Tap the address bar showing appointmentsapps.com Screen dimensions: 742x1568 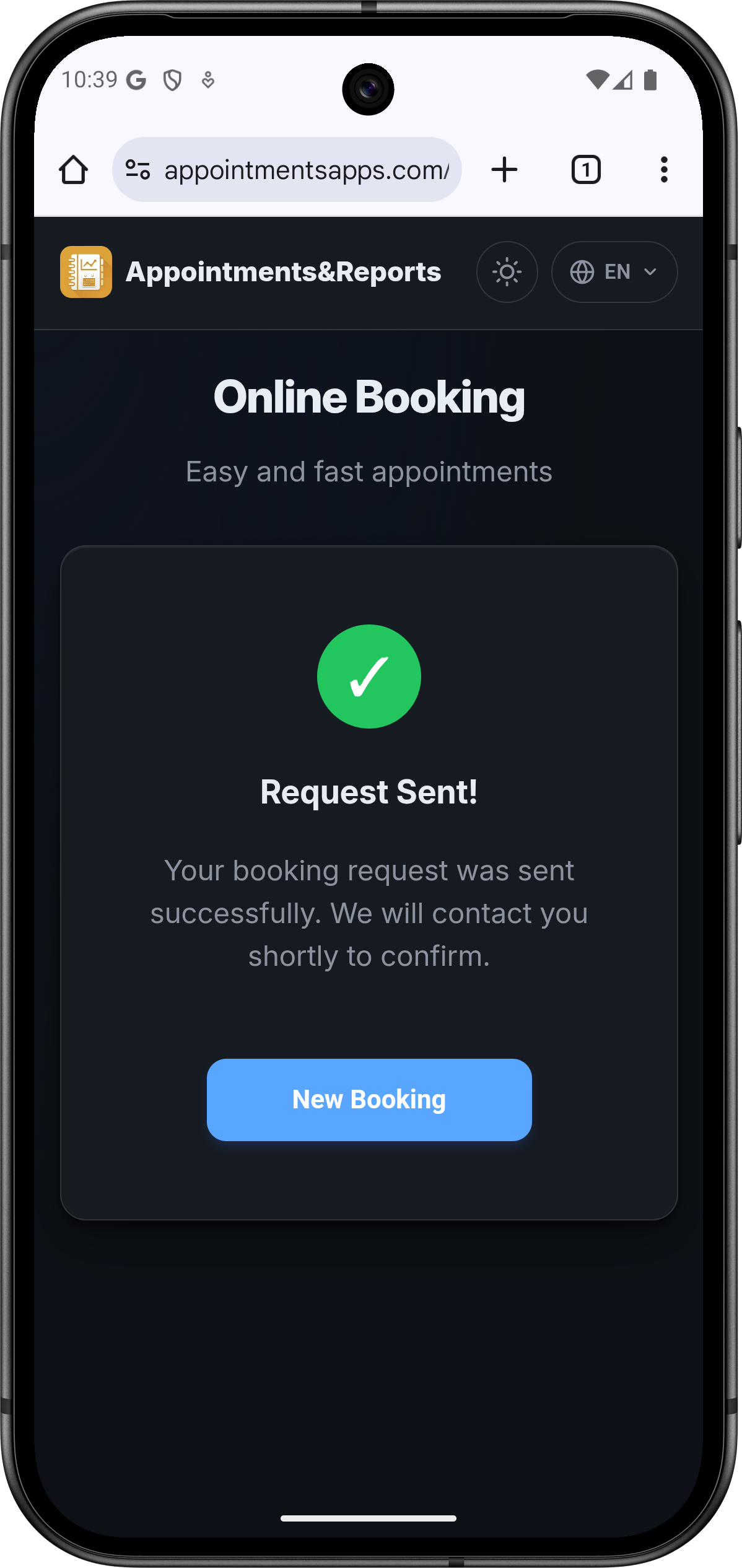click(307, 169)
